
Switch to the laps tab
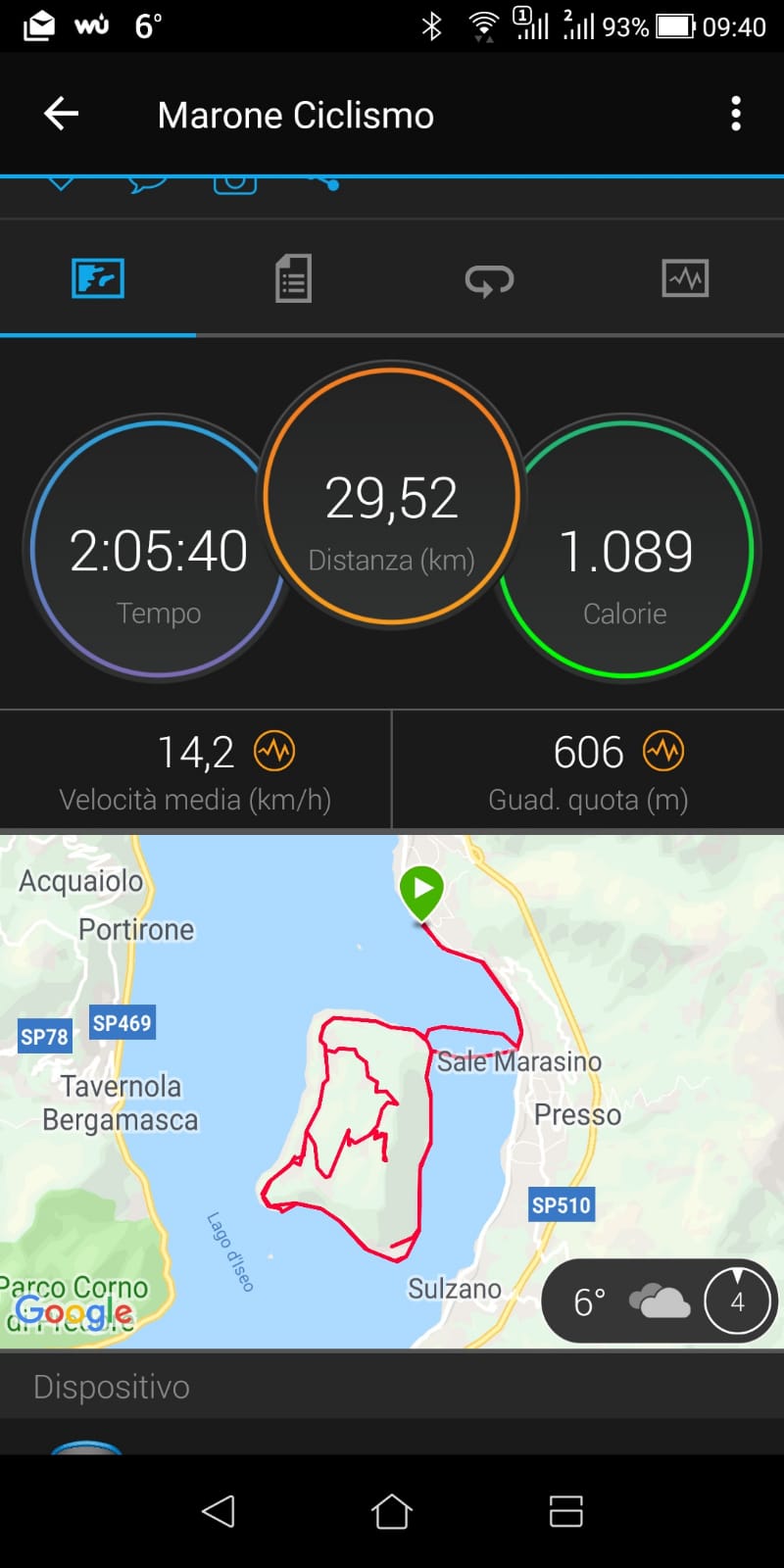(x=489, y=279)
